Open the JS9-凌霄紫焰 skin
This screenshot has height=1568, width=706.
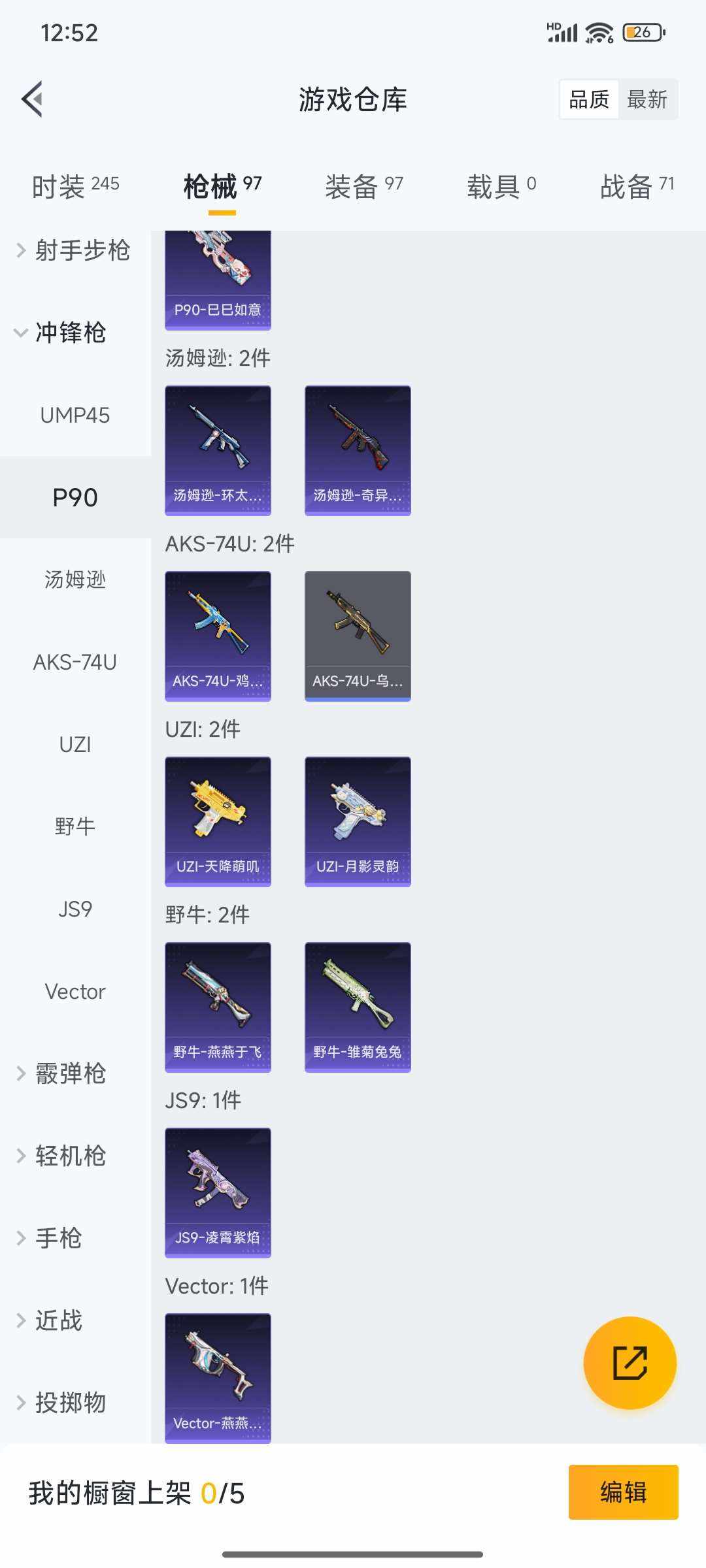[218, 1192]
